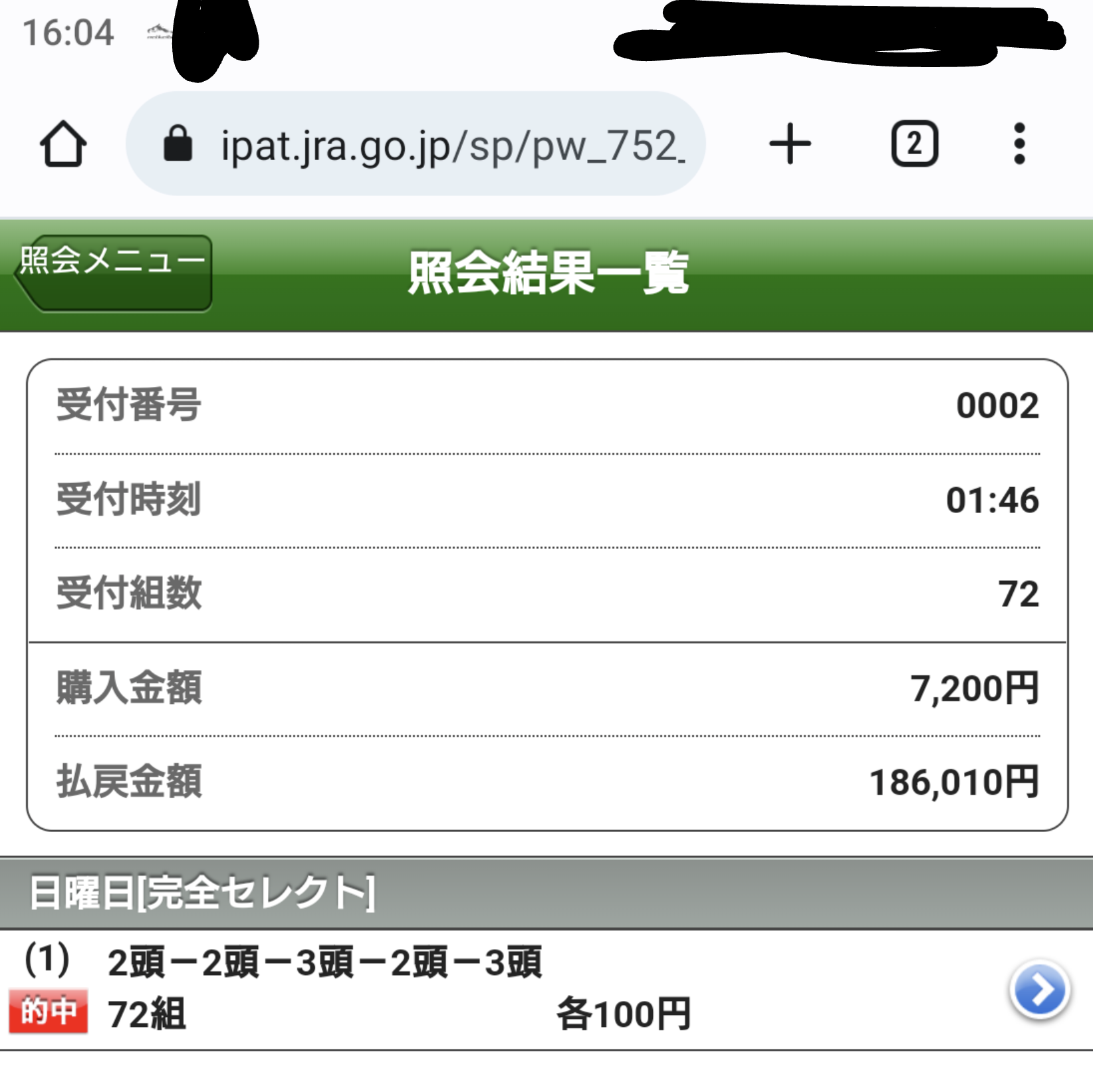Open the browser overflow menu
This screenshot has width=1093, height=1092.
pos(1019,144)
